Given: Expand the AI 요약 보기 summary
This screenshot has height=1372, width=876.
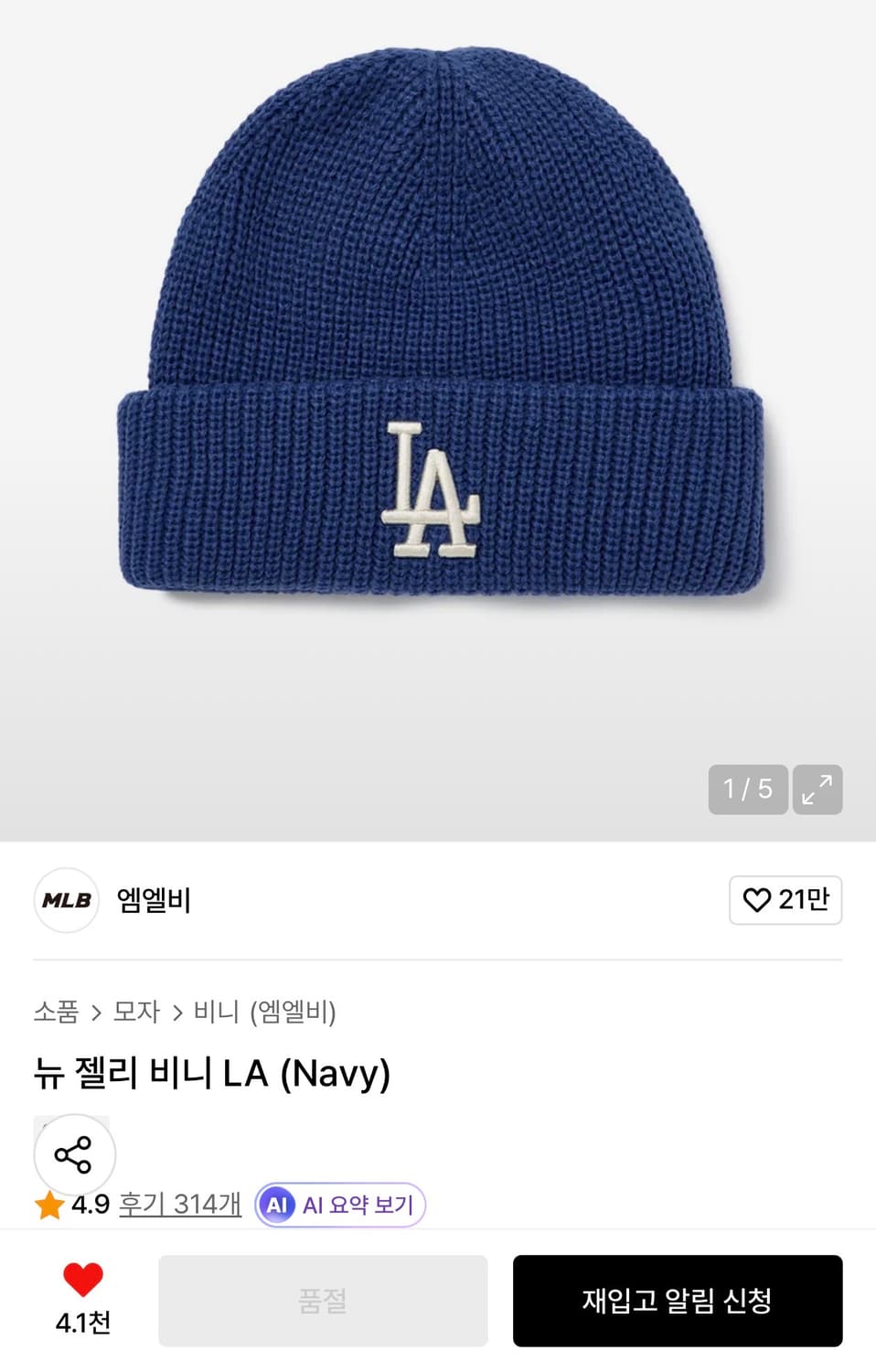Looking at the screenshot, I should [x=339, y=1205].
